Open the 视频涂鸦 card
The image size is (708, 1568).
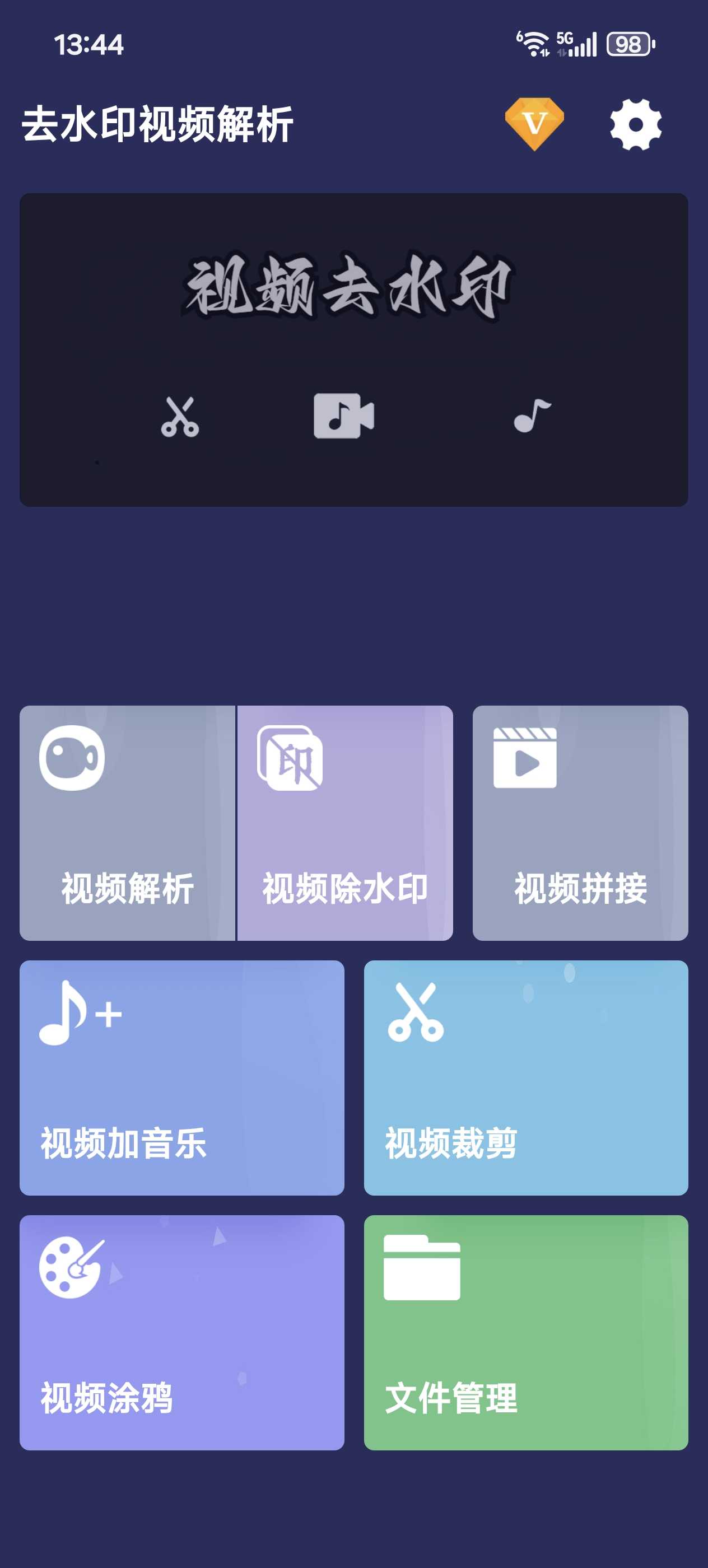pos(181,1332)
